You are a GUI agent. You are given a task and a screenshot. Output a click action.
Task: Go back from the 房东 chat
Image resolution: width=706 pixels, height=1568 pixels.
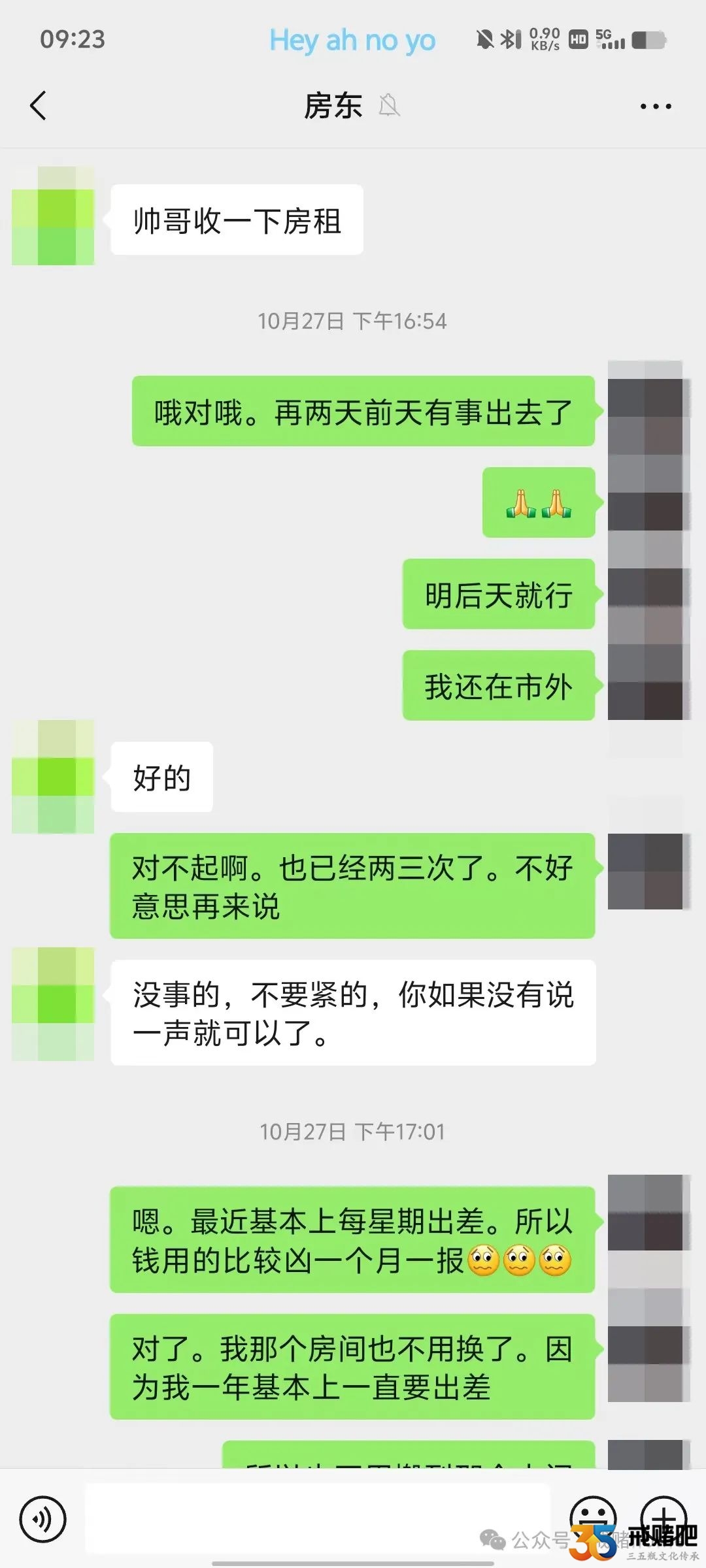click(x=38, y=106)
